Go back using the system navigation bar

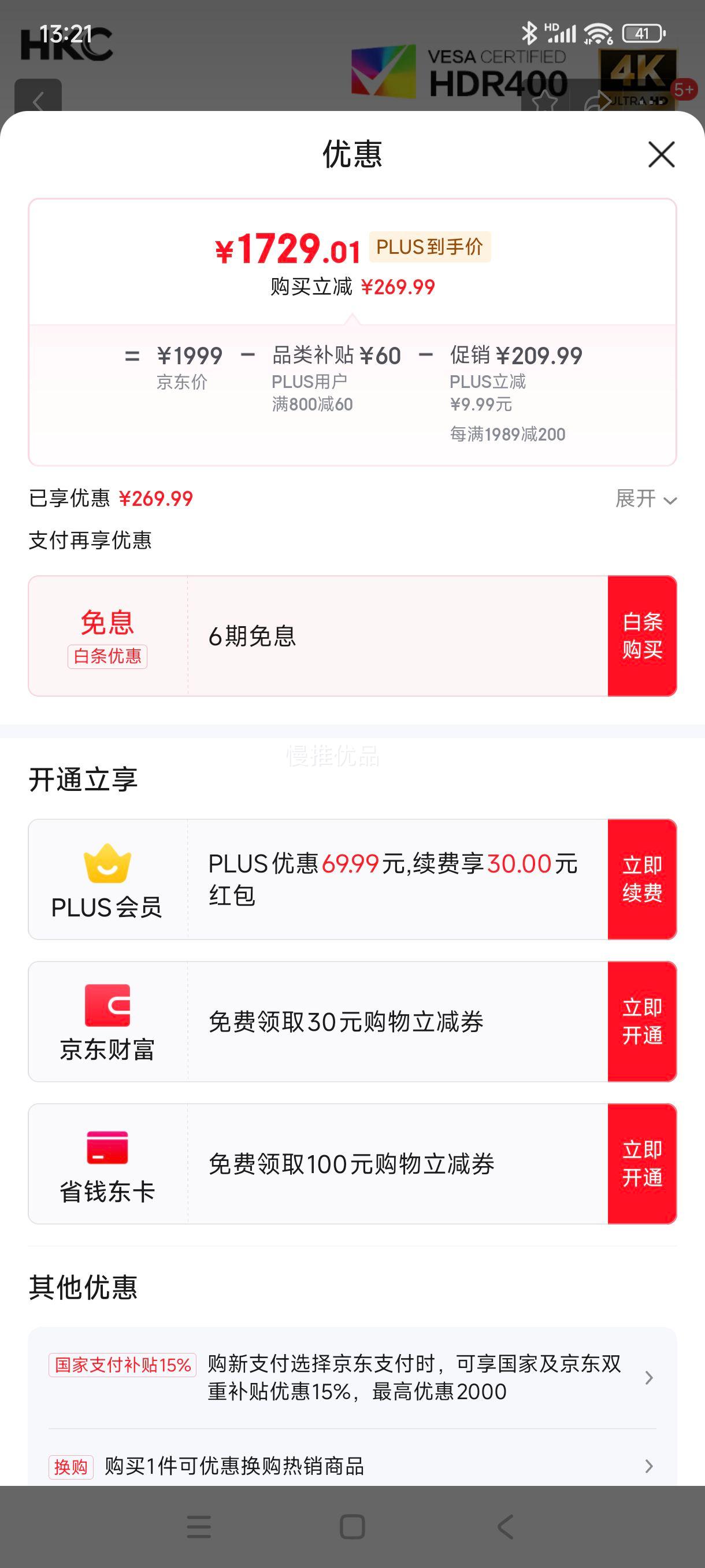[505, 1526]
